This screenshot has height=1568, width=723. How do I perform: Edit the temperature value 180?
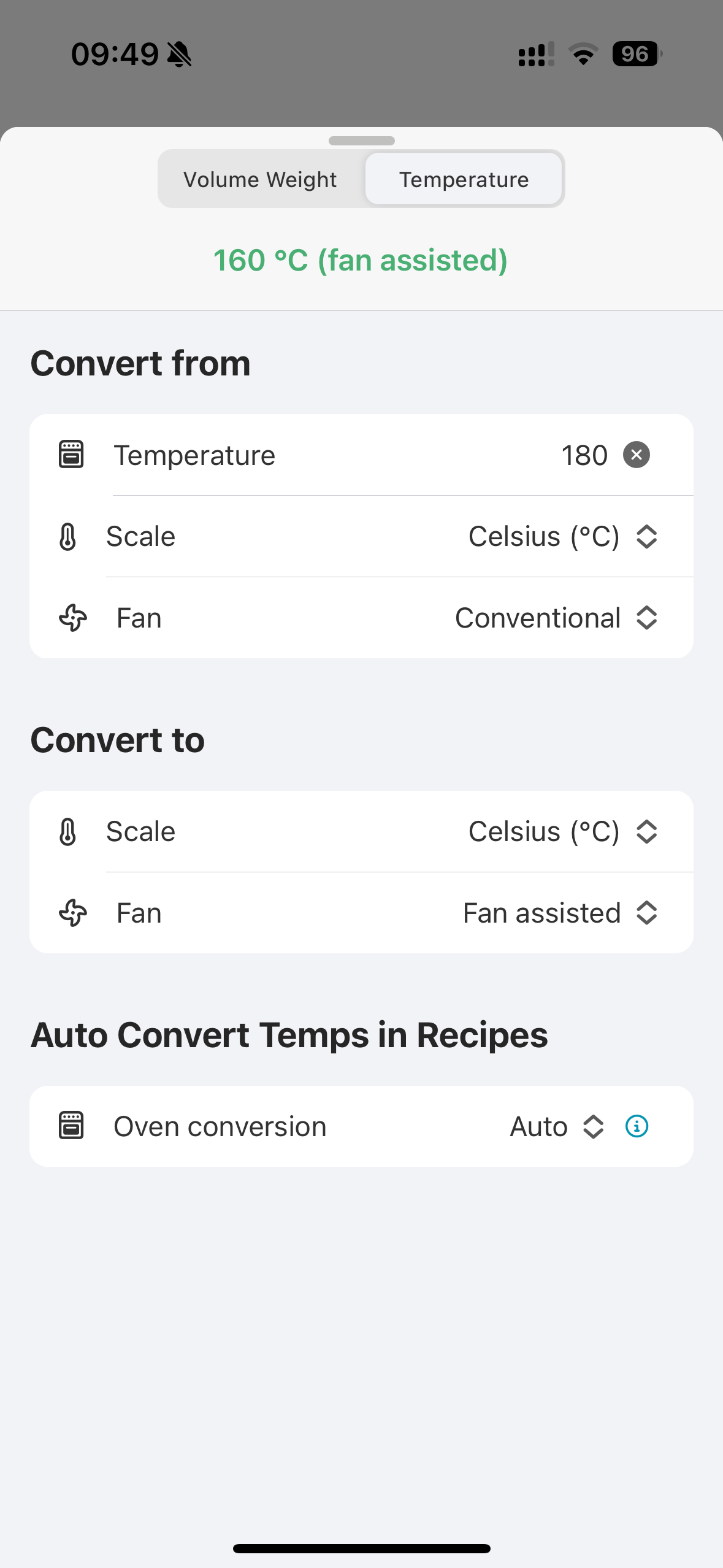pos(584,455)
